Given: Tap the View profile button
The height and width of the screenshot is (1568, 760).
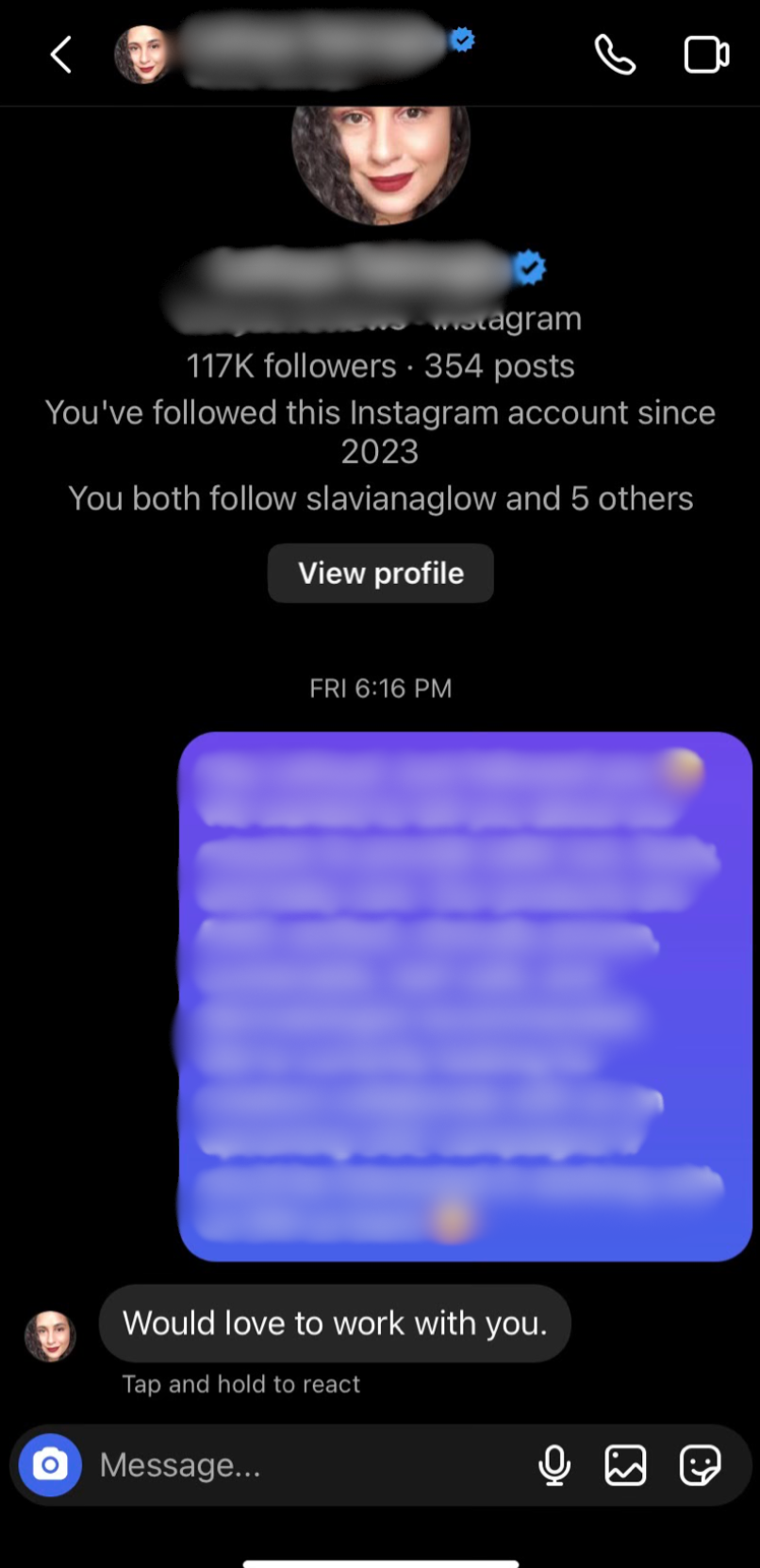Looking at the screenshot, I should tap(380, 573).
